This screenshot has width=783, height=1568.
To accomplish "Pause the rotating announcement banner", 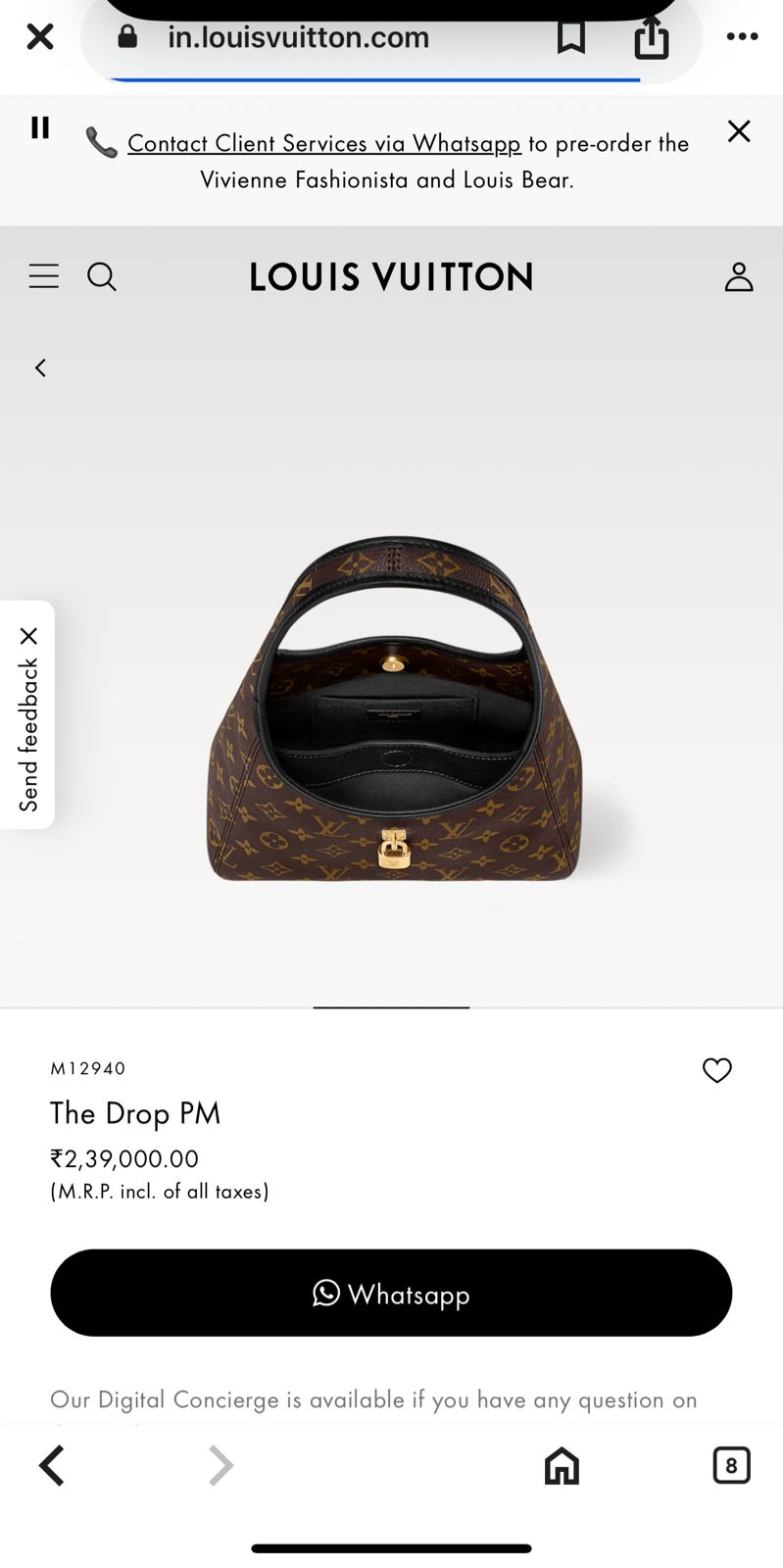I will pyautogui.click(x=40, y=127).
